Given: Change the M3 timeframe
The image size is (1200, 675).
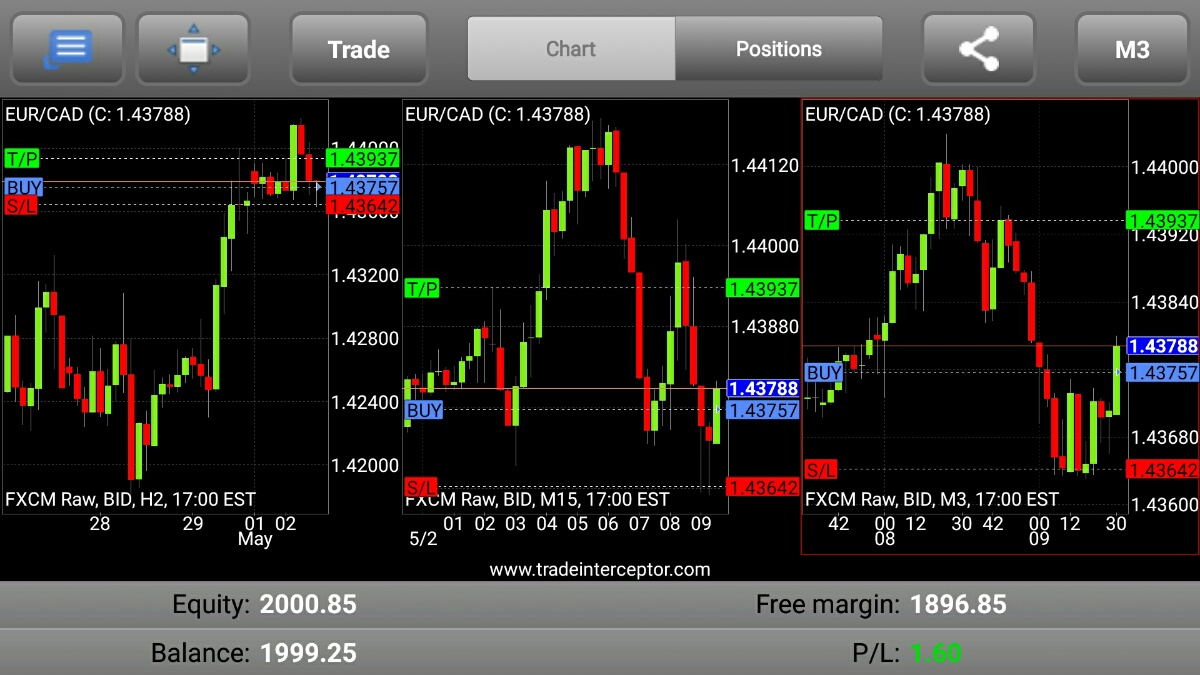Looking at the screenshot, I should pos(1132,49).
